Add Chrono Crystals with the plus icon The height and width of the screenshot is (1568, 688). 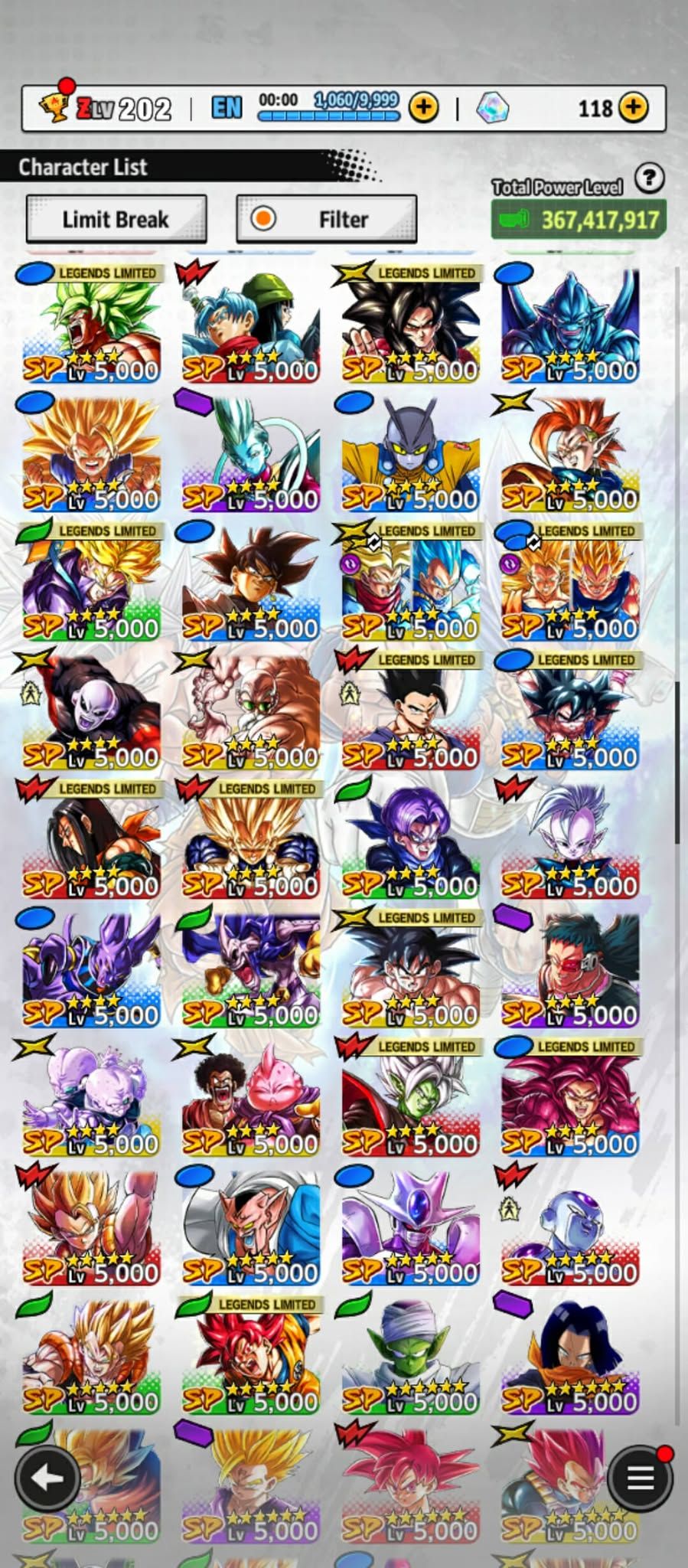[x=633, y=108]
